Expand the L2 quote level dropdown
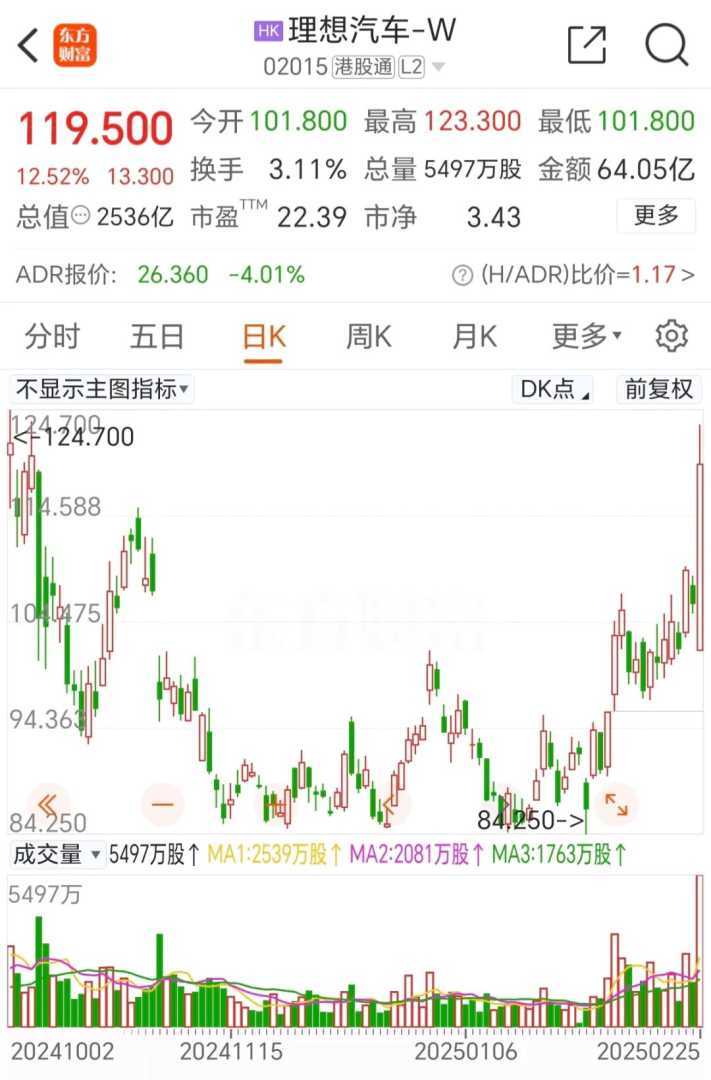This screenshot has width=711, height=1080. 423,67
